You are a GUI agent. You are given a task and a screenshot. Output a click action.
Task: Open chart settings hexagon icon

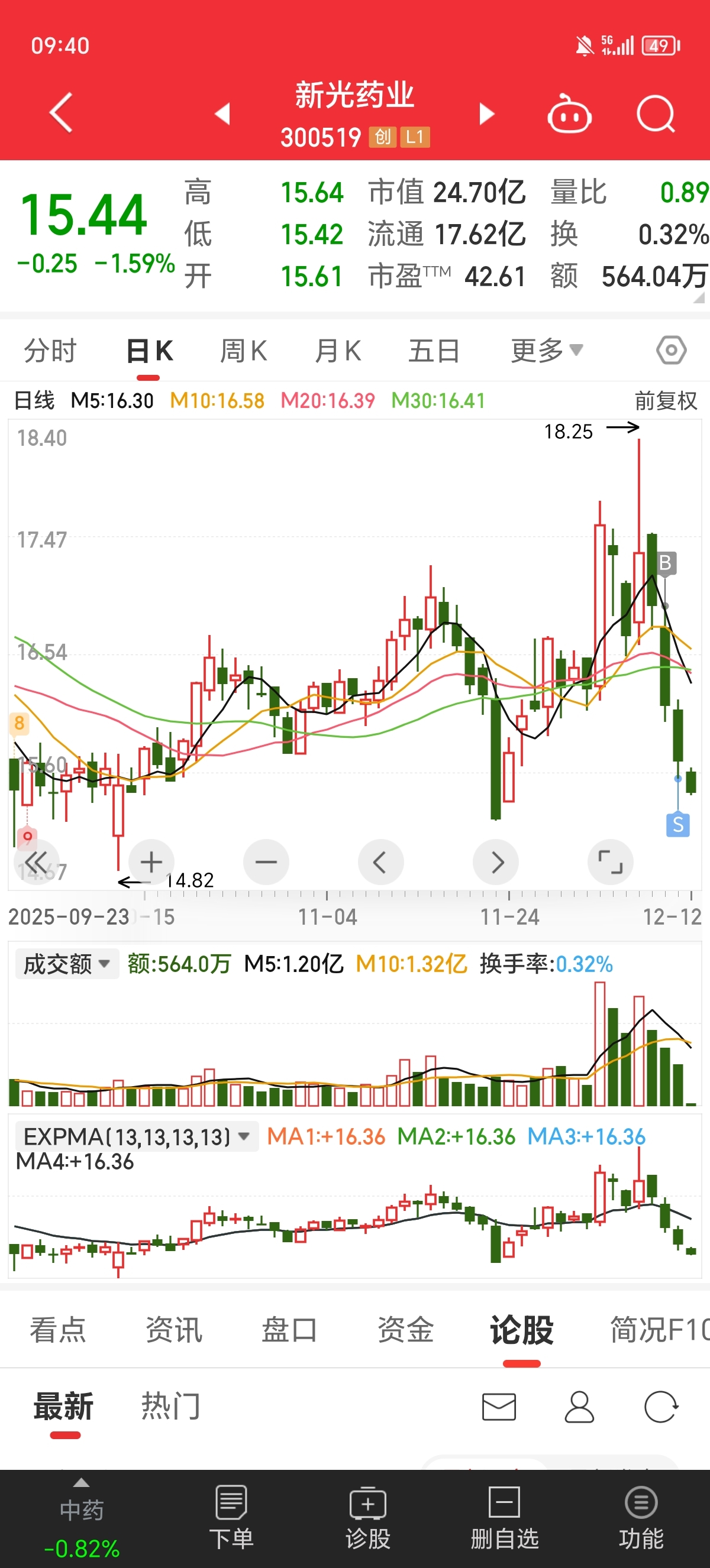pos(671,351)
